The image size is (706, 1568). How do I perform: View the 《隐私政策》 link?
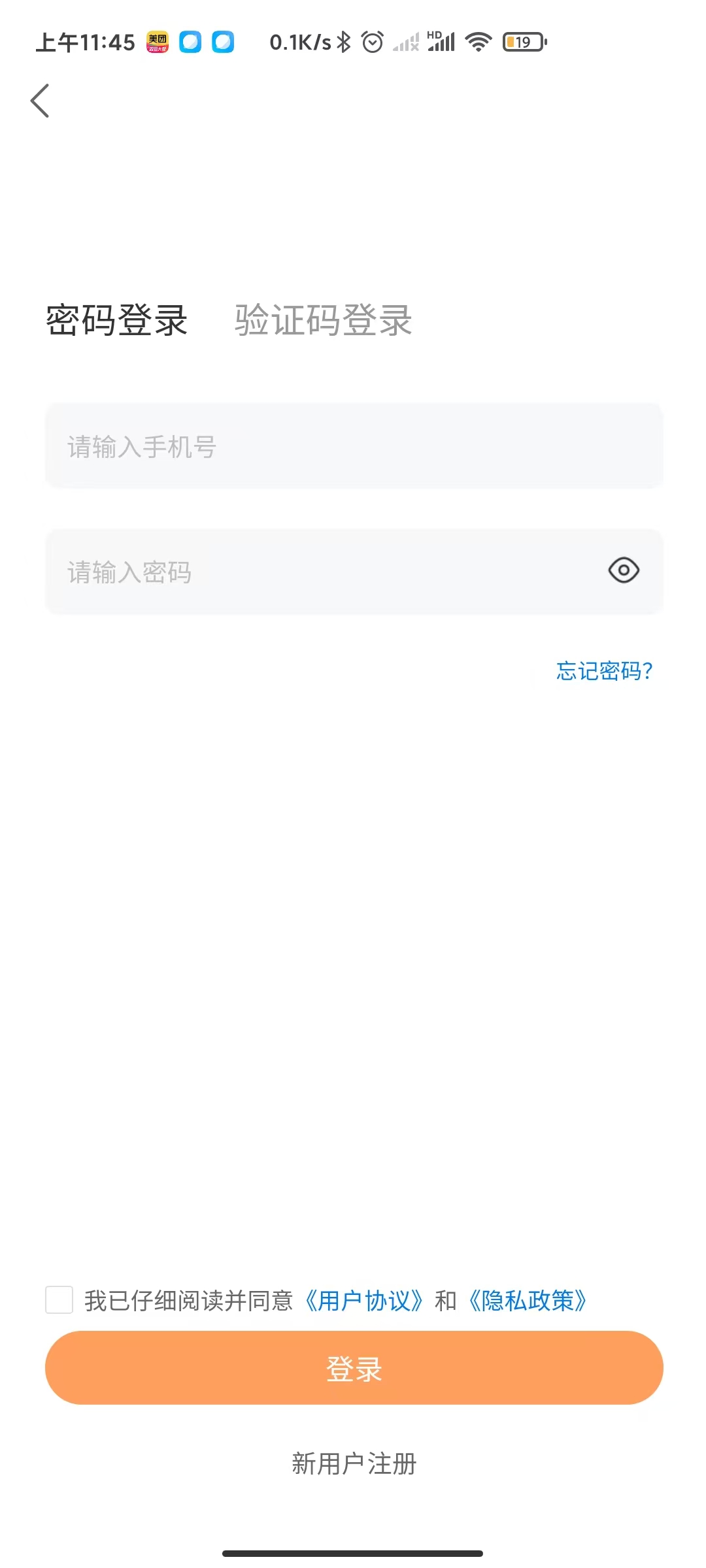pyautogui.click(x=528, y=1301)
